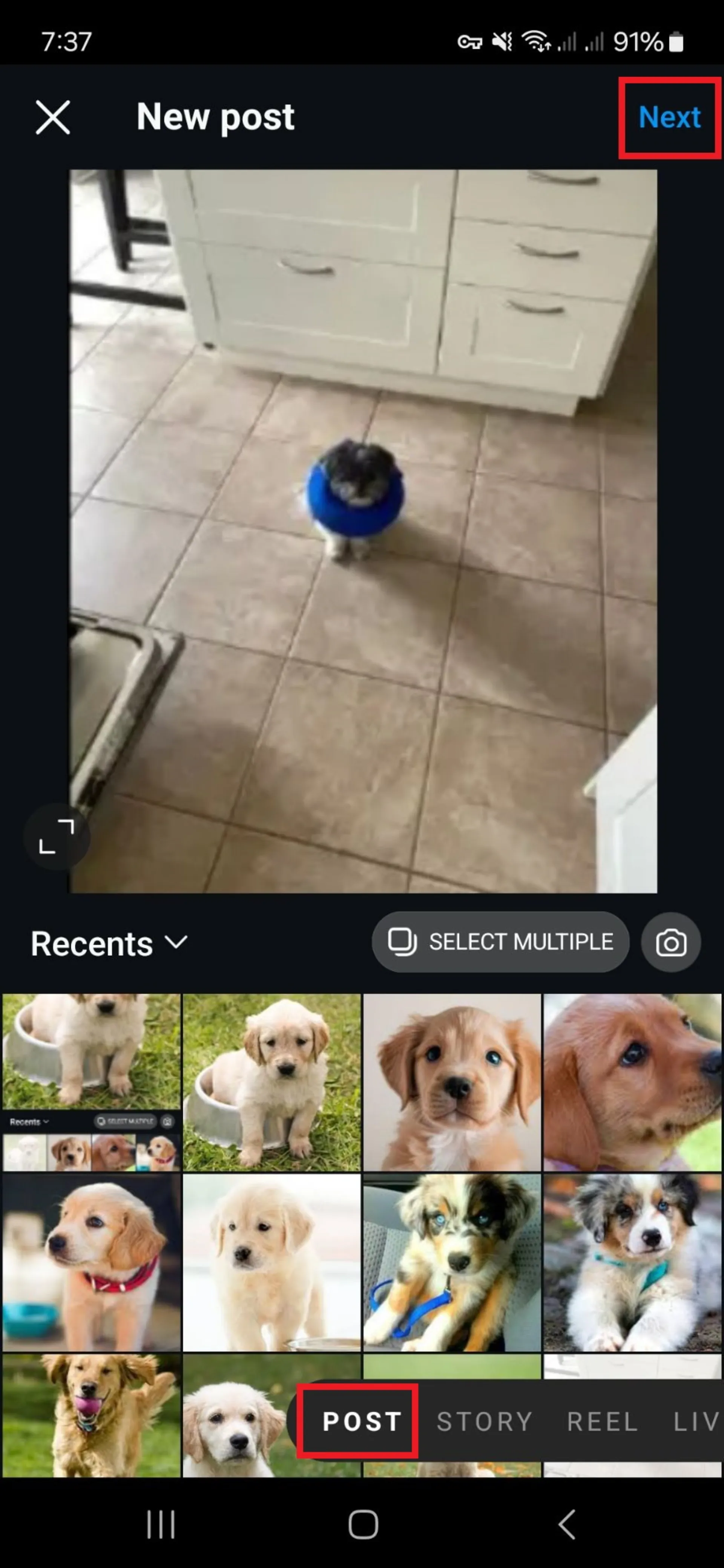Select the puppy sitting by bowl on grass

(x=271, y=1082)
